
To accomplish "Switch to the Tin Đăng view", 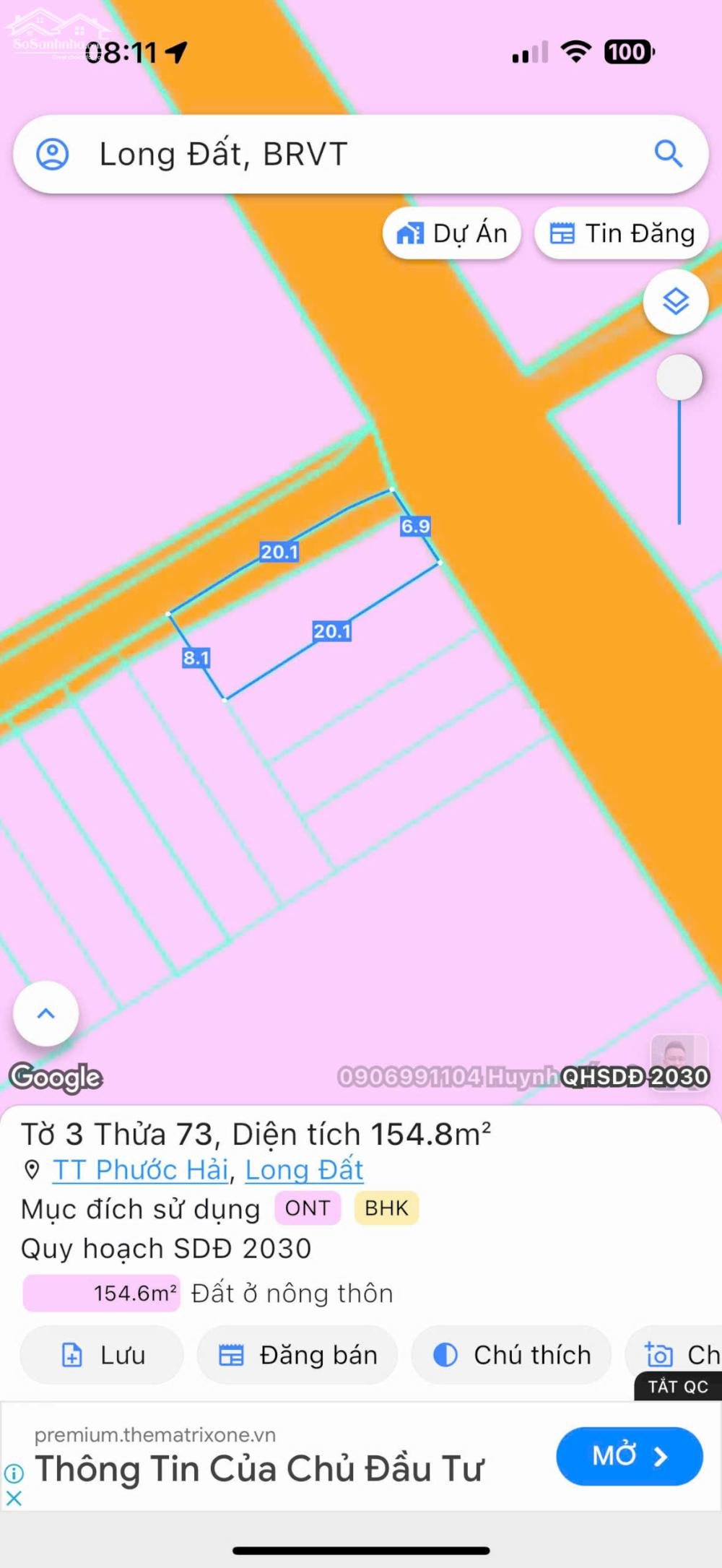I will click(620, 233).
